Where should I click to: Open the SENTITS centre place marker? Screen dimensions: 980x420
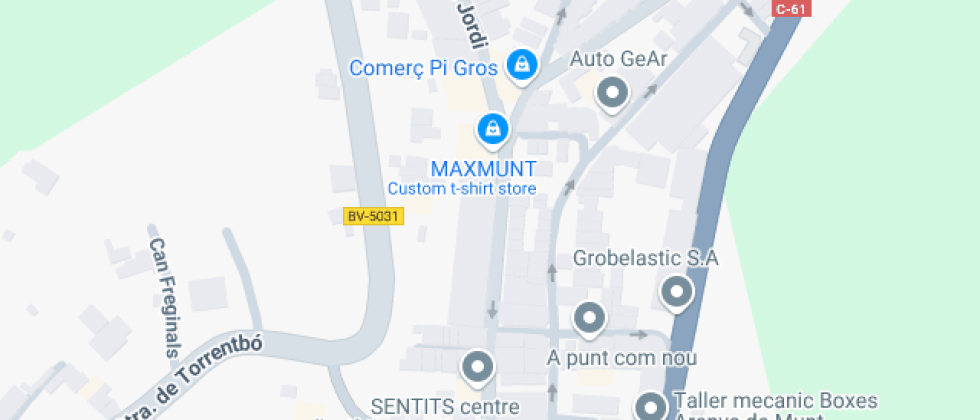pyautogui.click(x=477, y=366)
